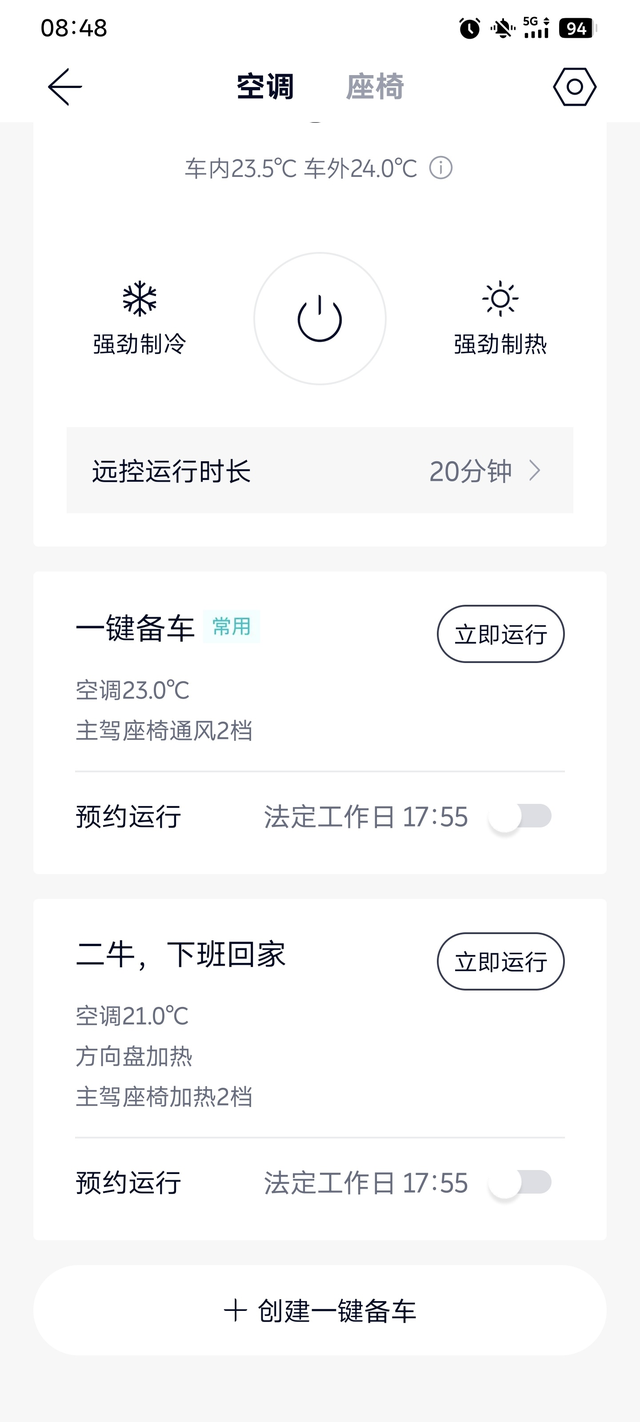Tap the info icon beside temperature readout
This screenshot has width=640, height=1422.
click(441, 168)
